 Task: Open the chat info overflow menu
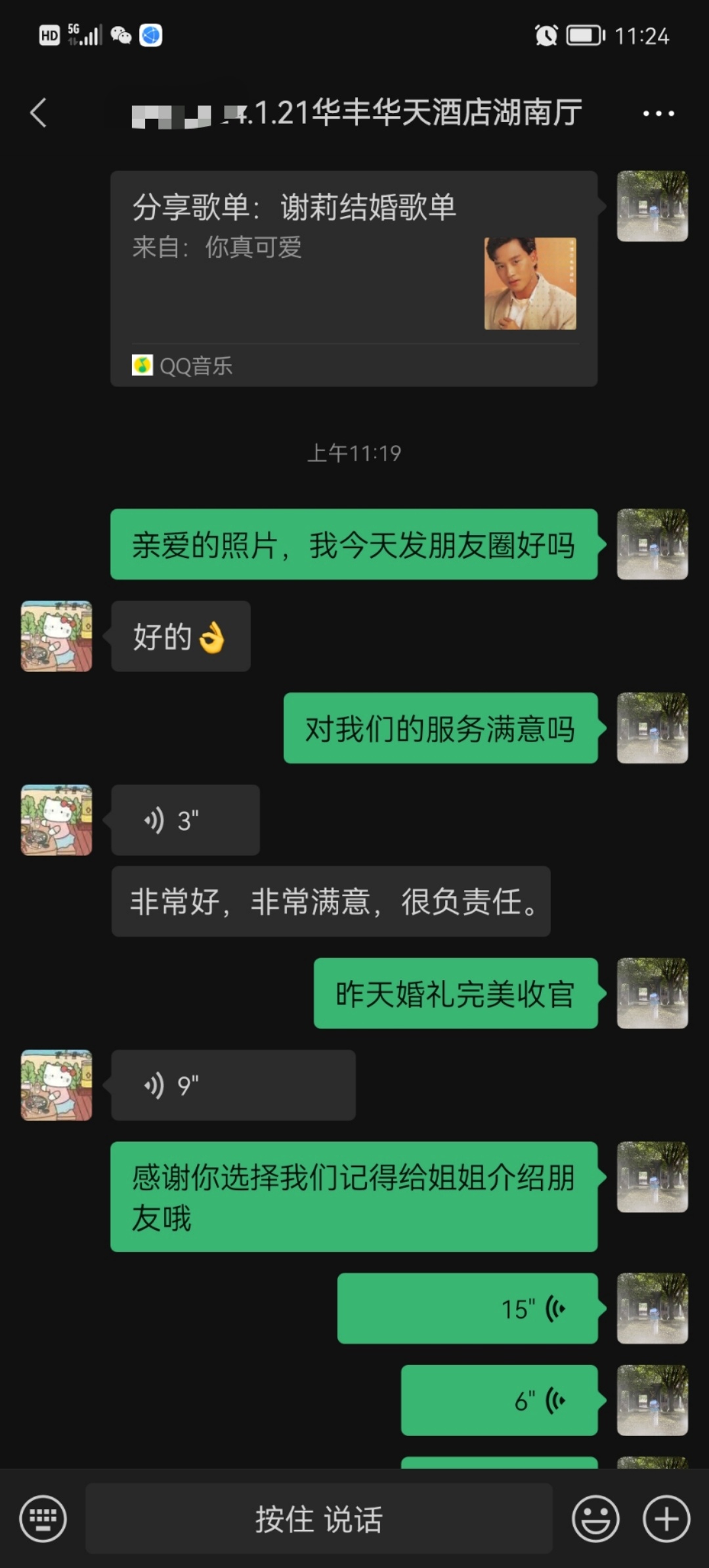click(x=658, y=114)
